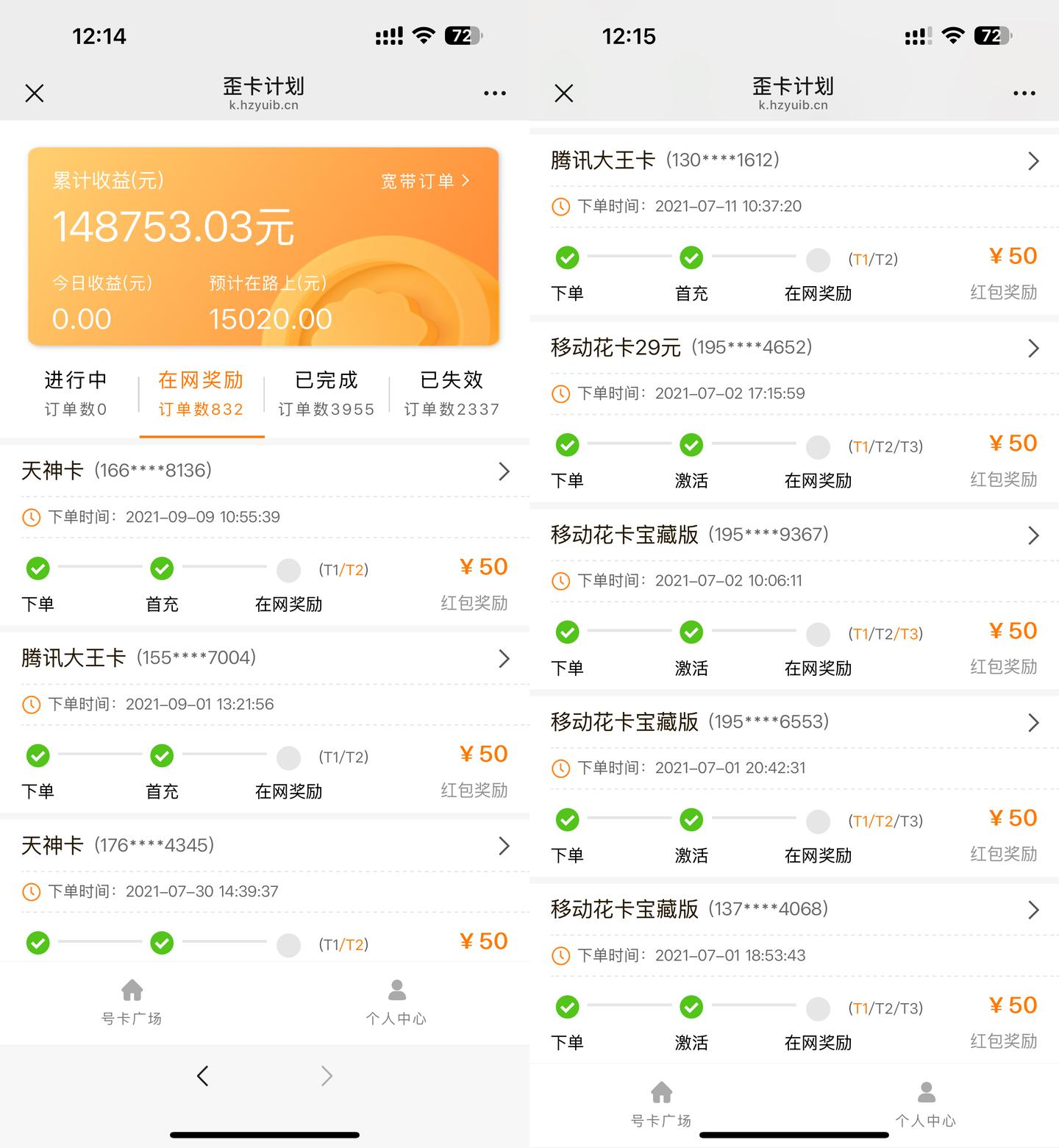Select the 在网奖励 tab

(201, 393)
